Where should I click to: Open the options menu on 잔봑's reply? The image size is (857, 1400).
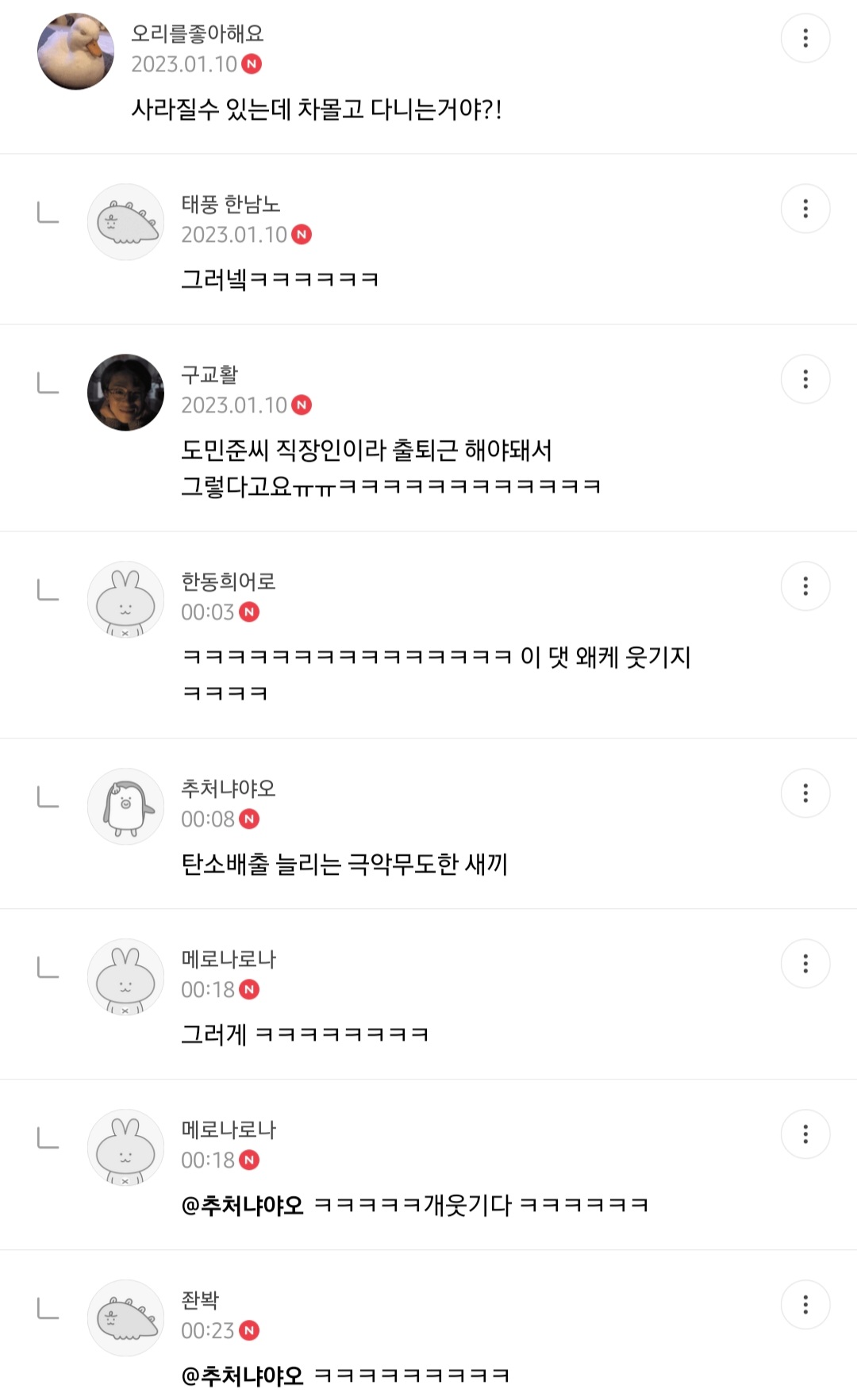coord(806,1304)
